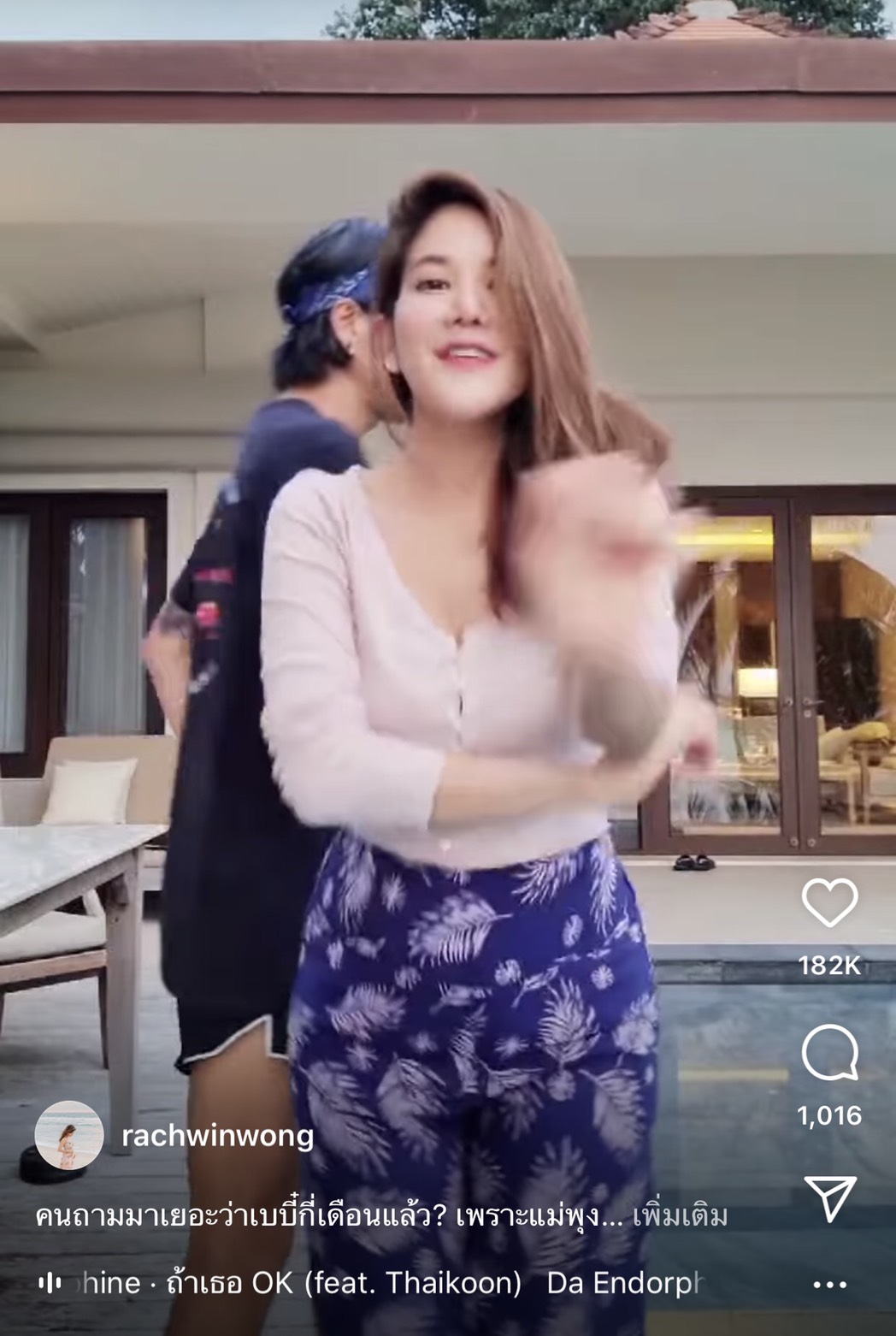Image resolution: width=896 pixels, height=1336 pixels.
Task: Expand the caption with เพิ่มเติม
Action: (x=680, y=1215)
